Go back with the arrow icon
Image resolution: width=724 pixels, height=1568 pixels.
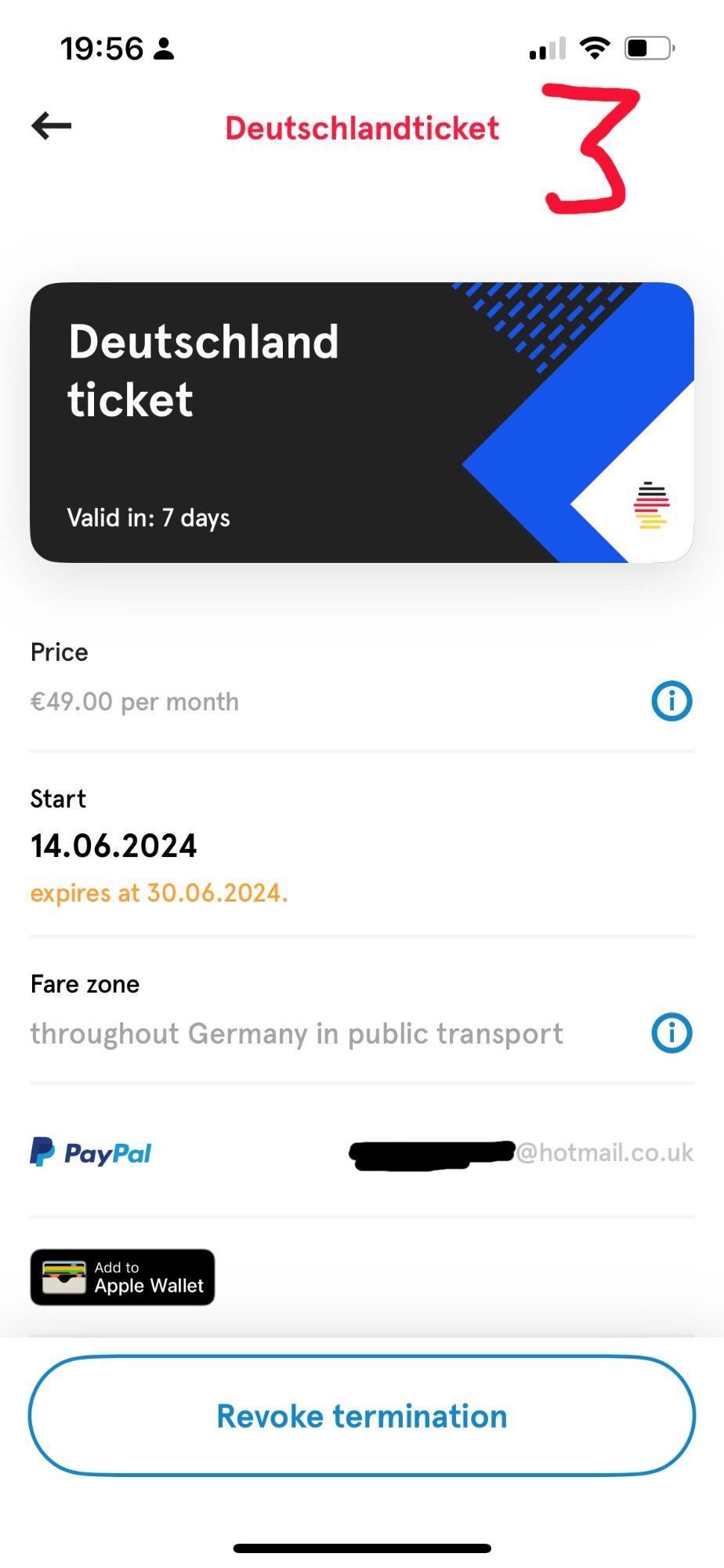coord(52,125)
